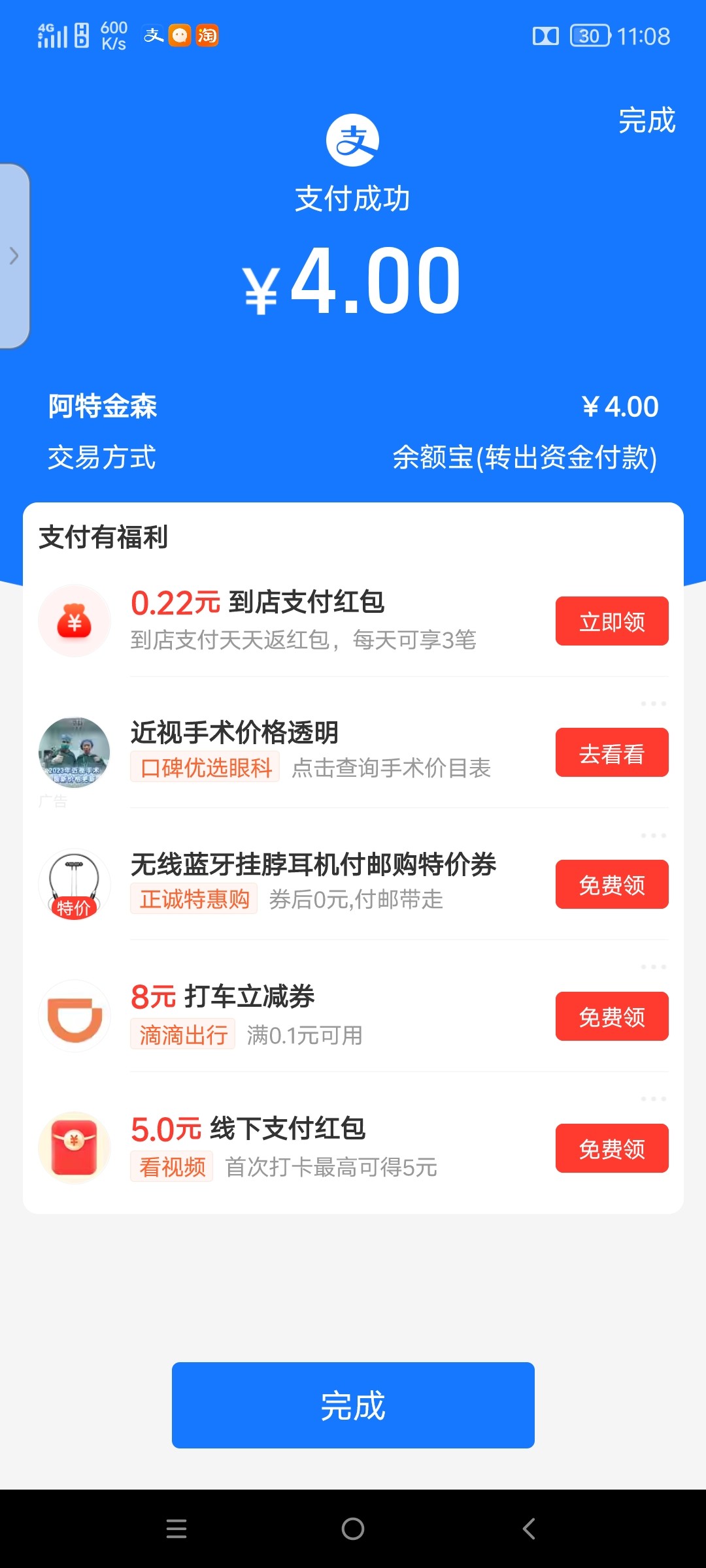Expand the side panel arrow handle
The height and width of the screenshot is (1568, 706).
[14, 255]
